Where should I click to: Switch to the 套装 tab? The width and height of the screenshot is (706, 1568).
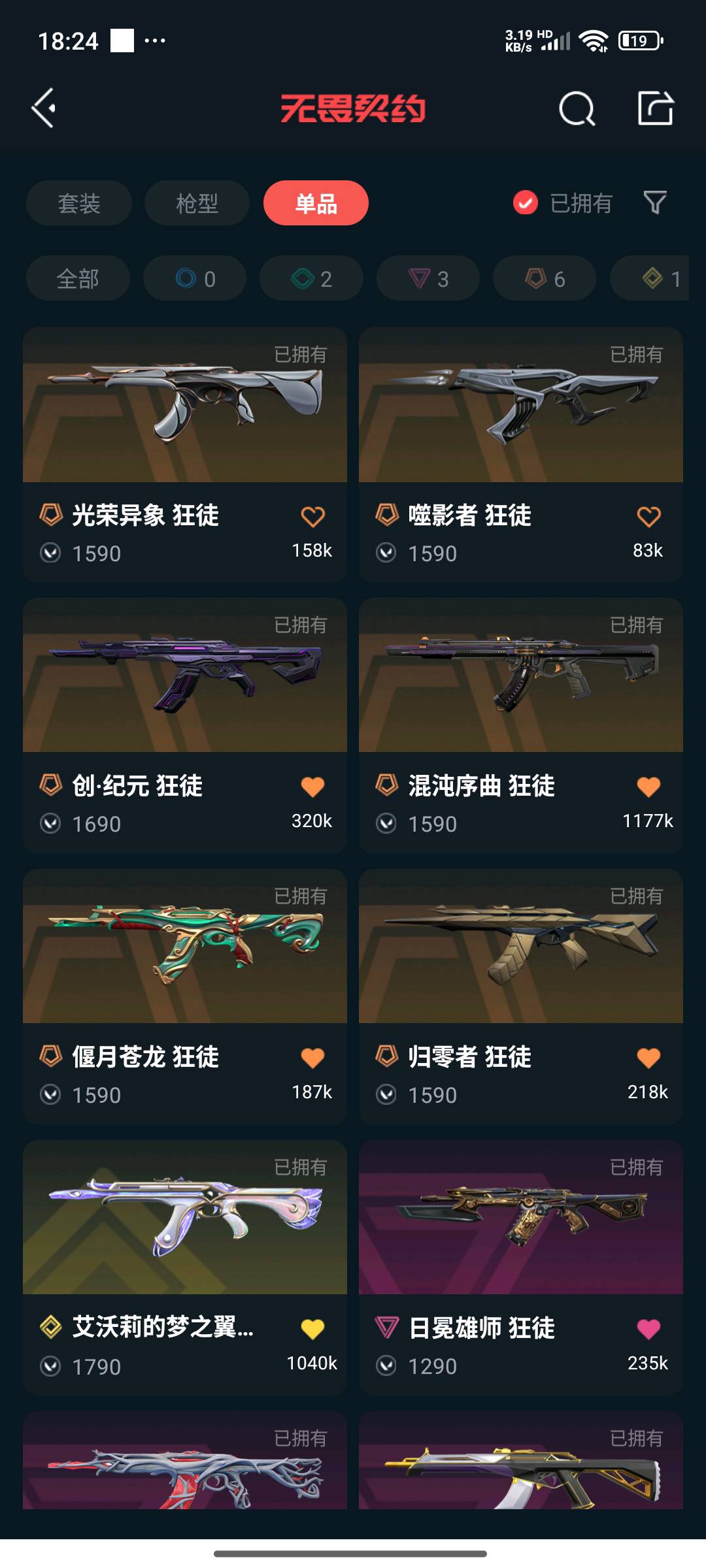[x=79, y=203]
